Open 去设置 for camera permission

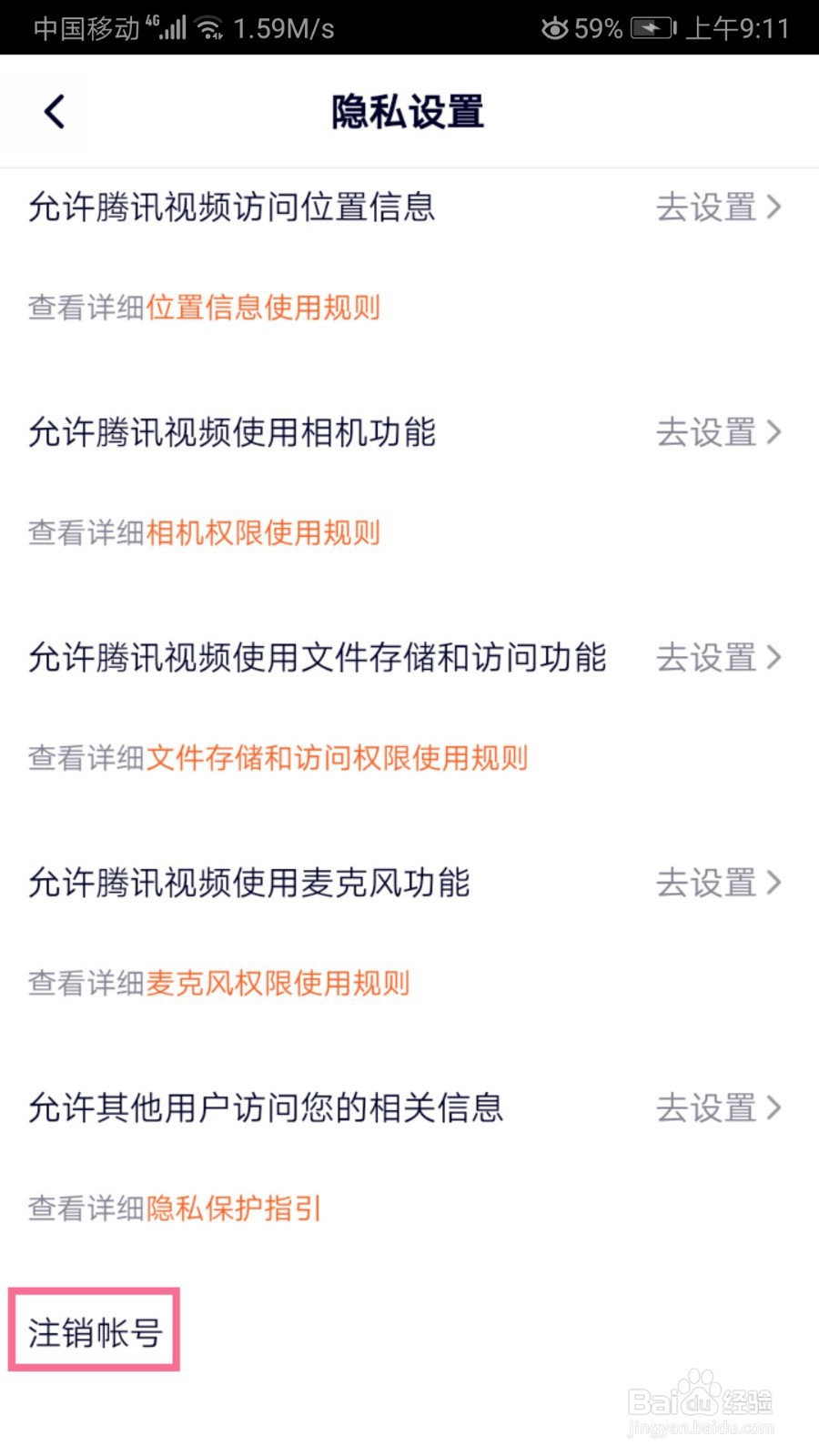719,432
